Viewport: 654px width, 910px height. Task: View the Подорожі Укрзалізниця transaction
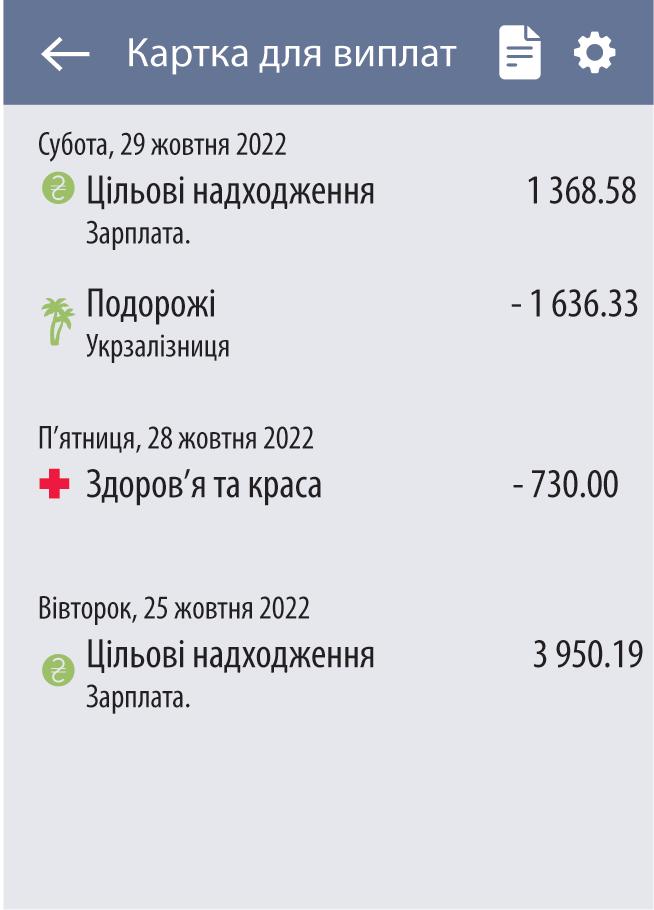(x=330, y=322)
